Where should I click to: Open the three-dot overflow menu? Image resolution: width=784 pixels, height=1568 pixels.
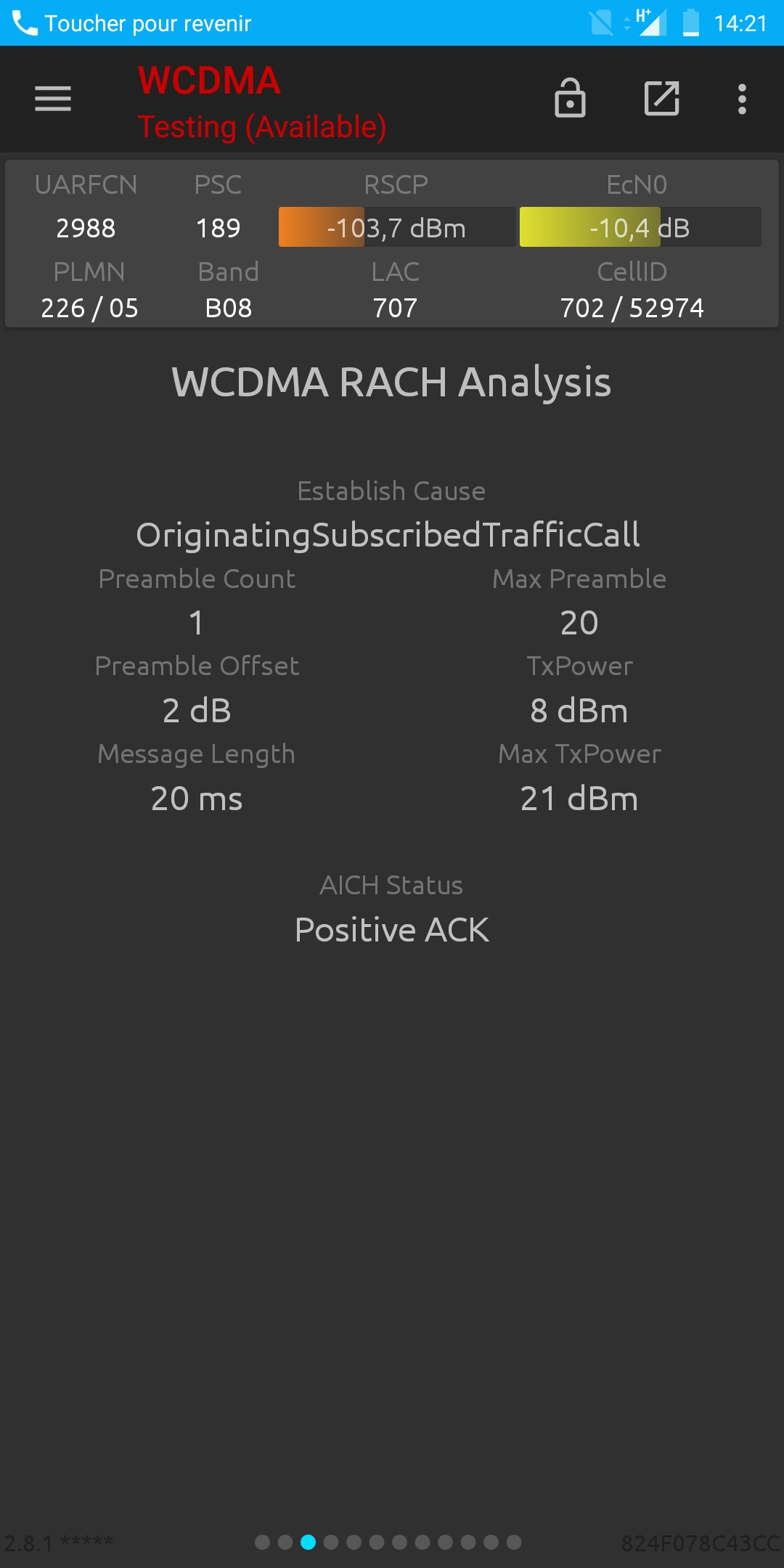pyautogui.click(x=742, y=99)
